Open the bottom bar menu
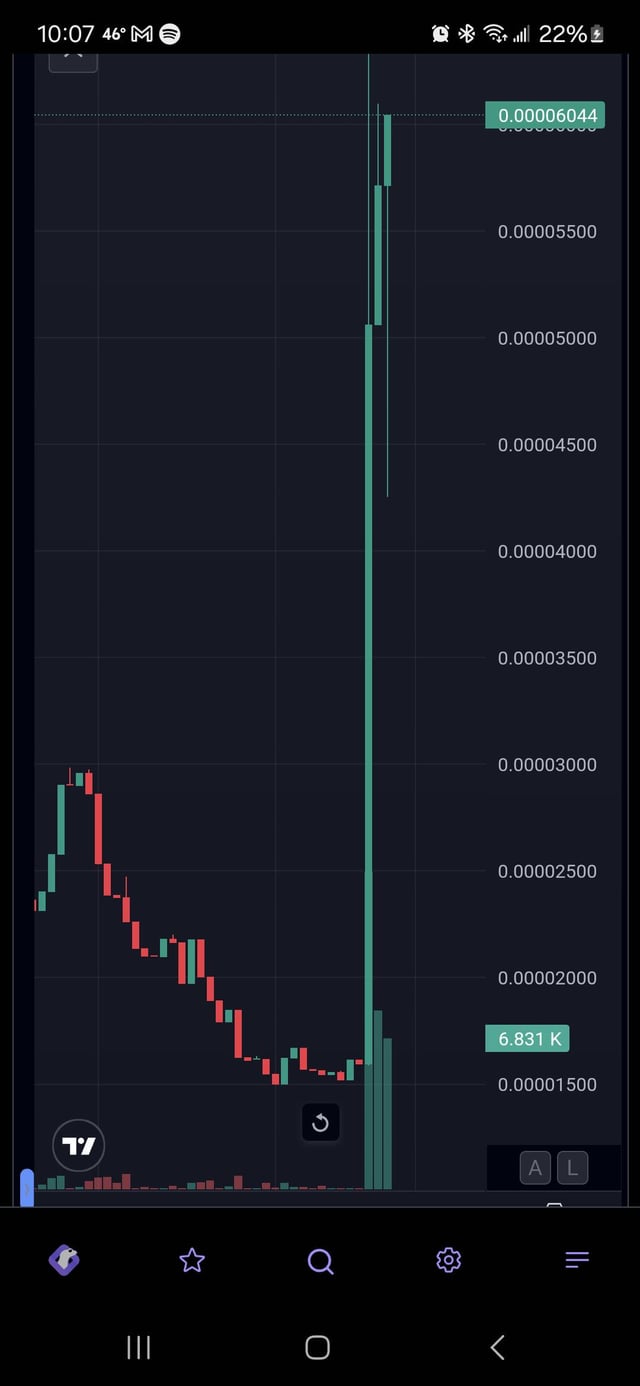The height and width of the screenshot is (1386, 640). click(577, 1260)
